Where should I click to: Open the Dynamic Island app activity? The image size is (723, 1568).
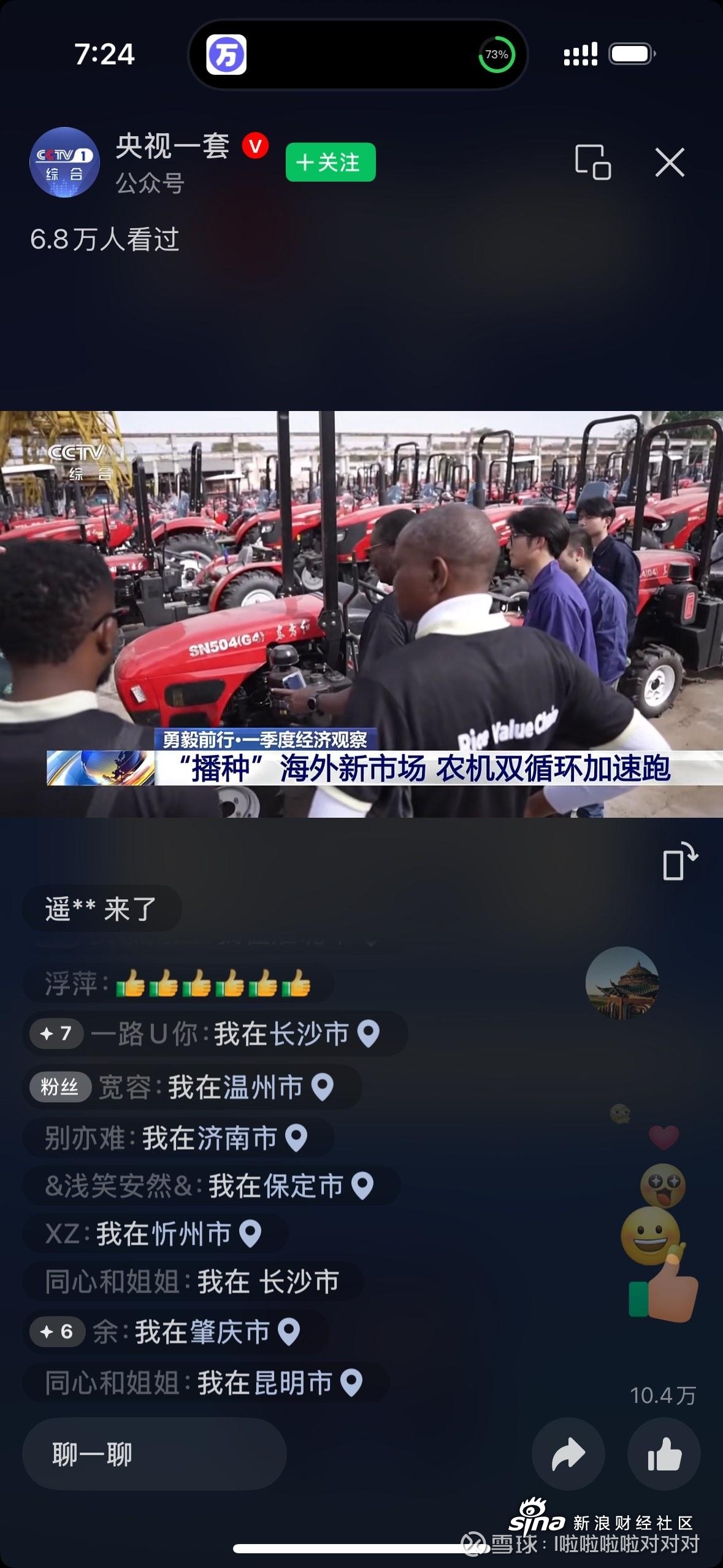click(358, 55)
